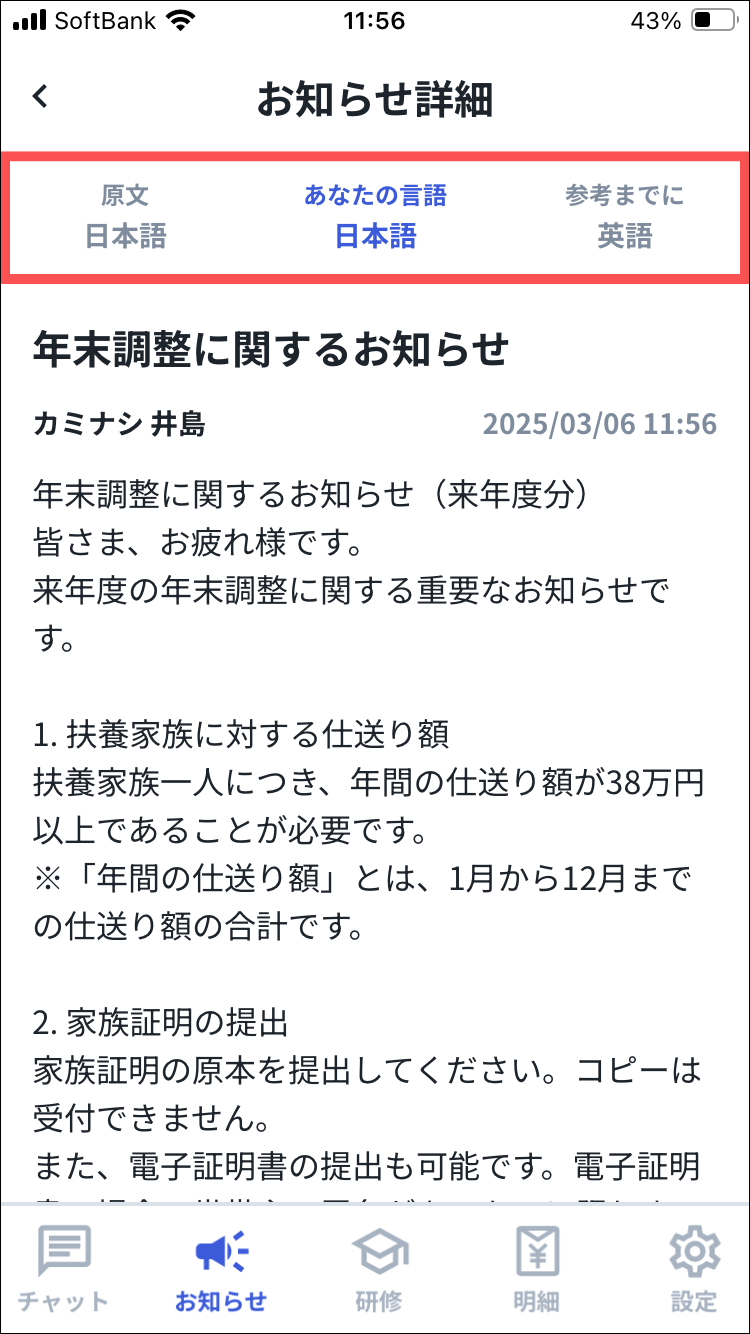Viewport: 750px width, 1334px height.
Task: View the 参考までに 英語 translation tab
Action: pyautogui.click(x=625, y=216)
